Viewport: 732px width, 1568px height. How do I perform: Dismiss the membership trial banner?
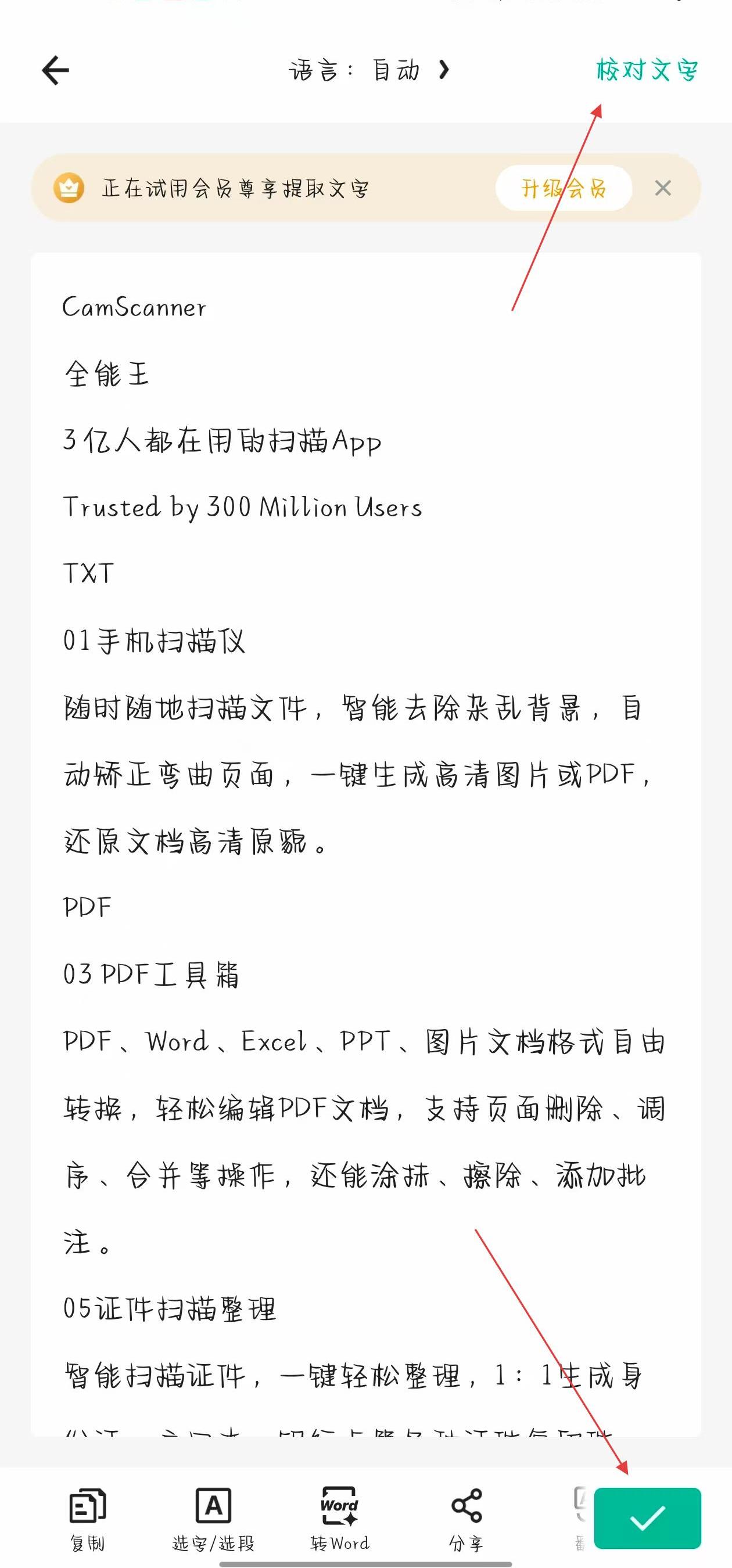pyautogui.click(x=662, y=188)
